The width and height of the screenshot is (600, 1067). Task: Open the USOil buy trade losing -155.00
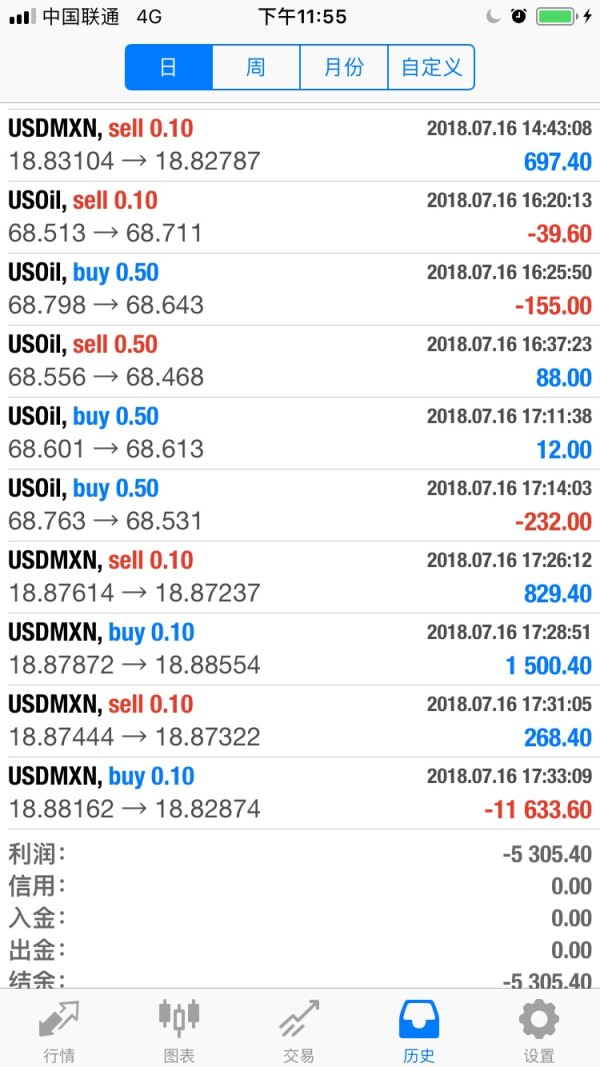(300, 289)
